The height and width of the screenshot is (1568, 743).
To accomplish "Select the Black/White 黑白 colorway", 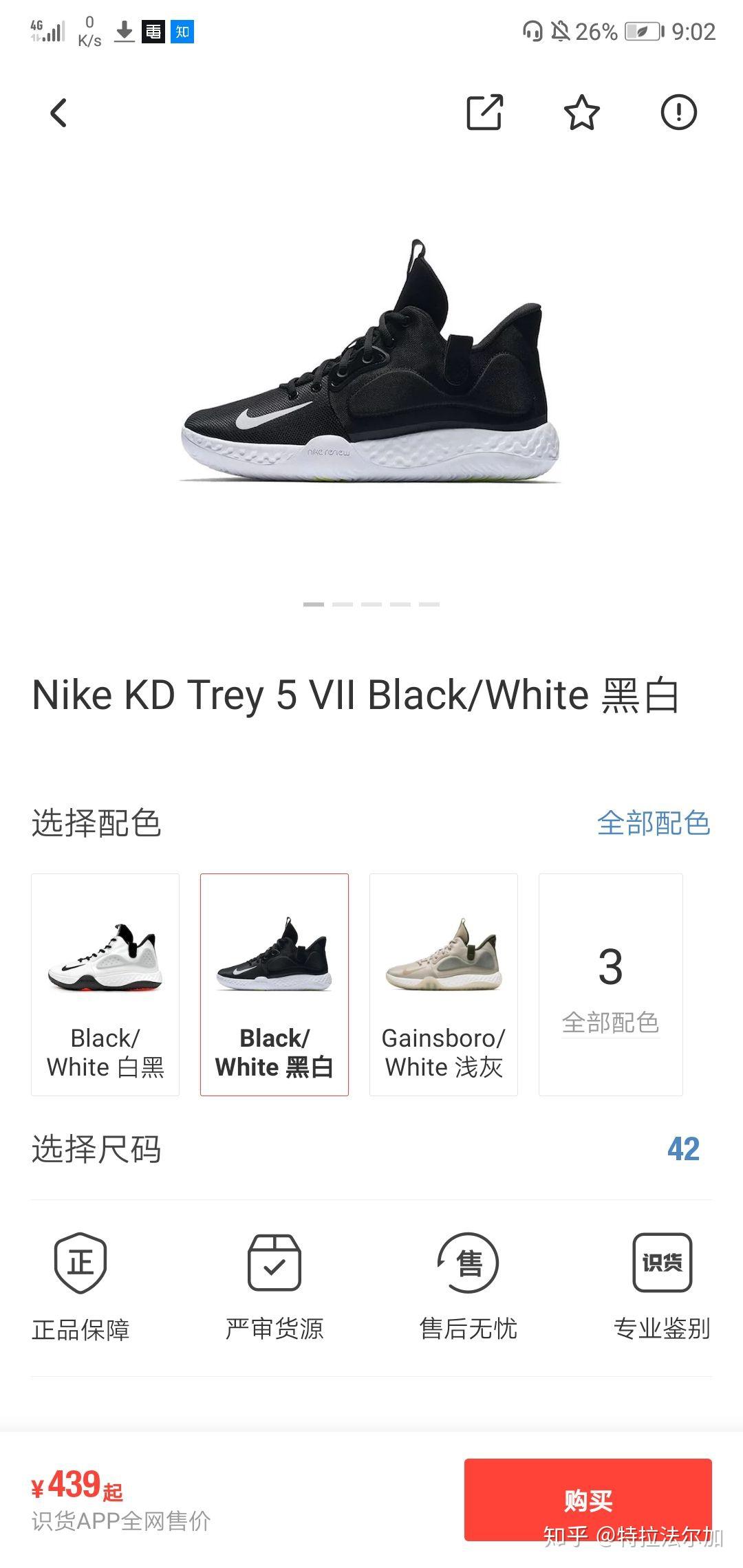I will pyautogui.click(x=274, y=984).
